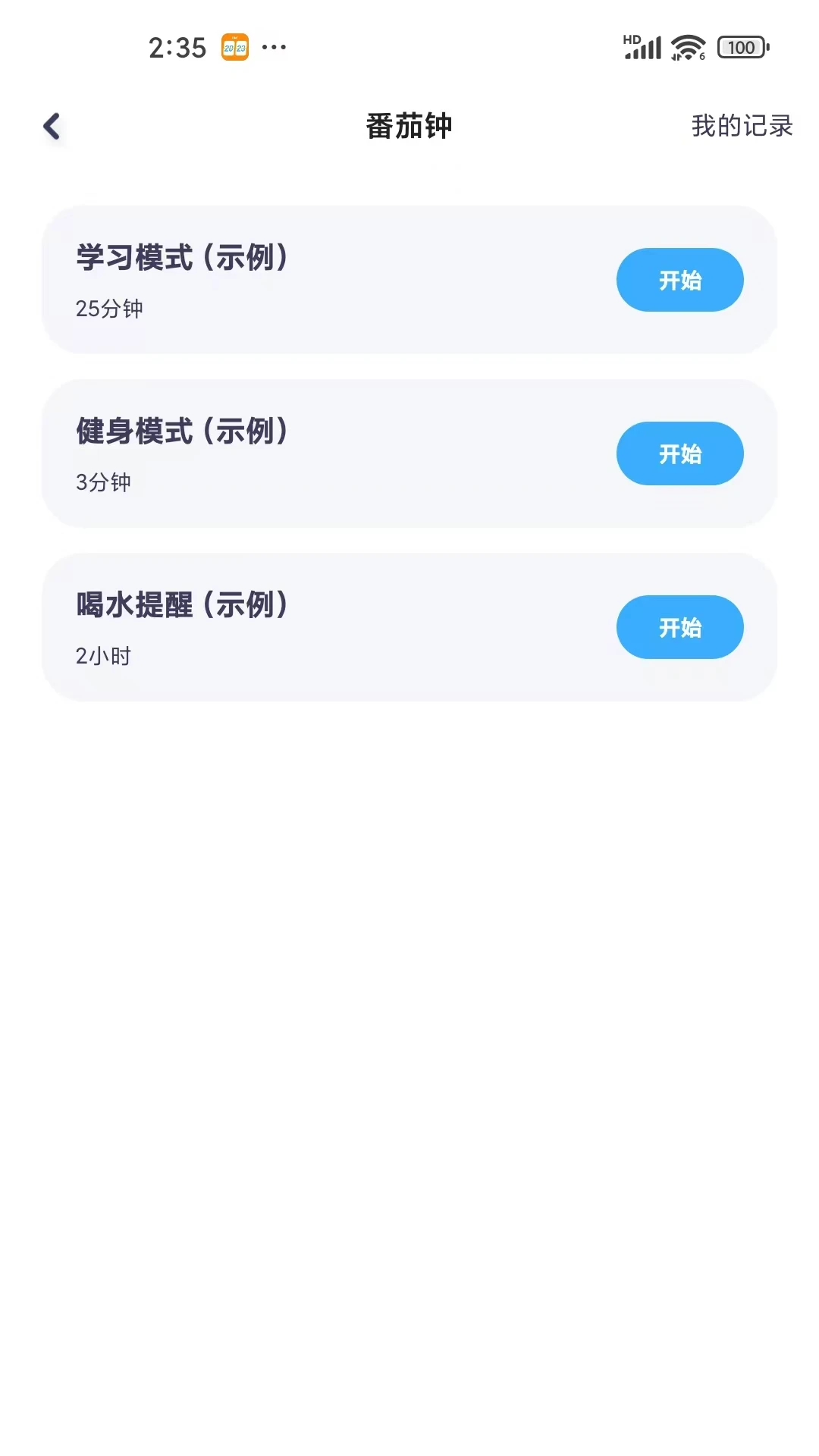Tap the three-dot ellipsis in the status bar
The width and height of the screenshot is (819, 1456).
pos(273,48)
